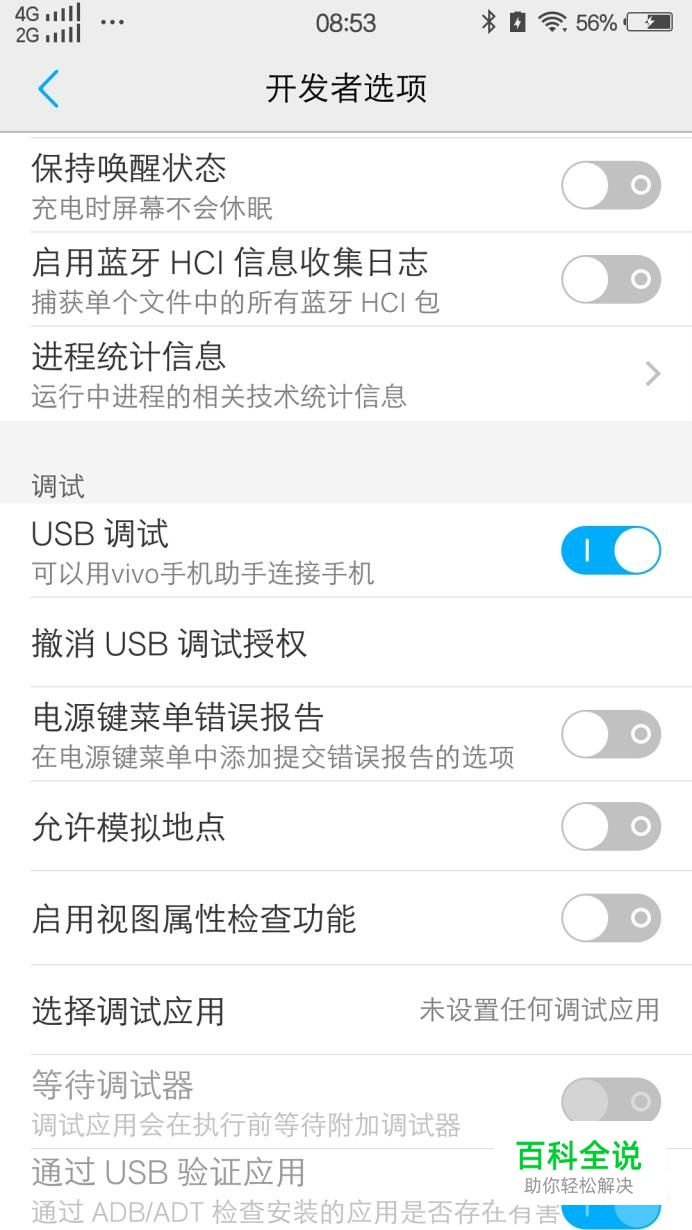Open 进程统计信息
692x1230 pixels.
pyautogui.click(x=345, y=374)
